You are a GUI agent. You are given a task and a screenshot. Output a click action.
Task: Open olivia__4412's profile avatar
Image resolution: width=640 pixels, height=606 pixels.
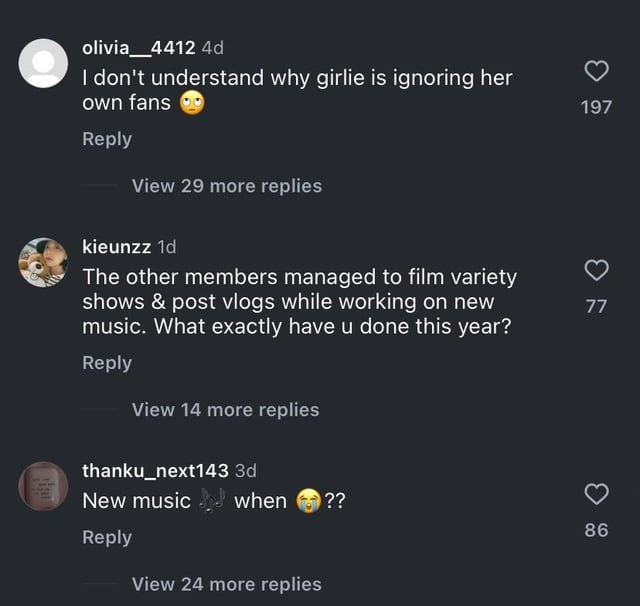pos(44,63)
